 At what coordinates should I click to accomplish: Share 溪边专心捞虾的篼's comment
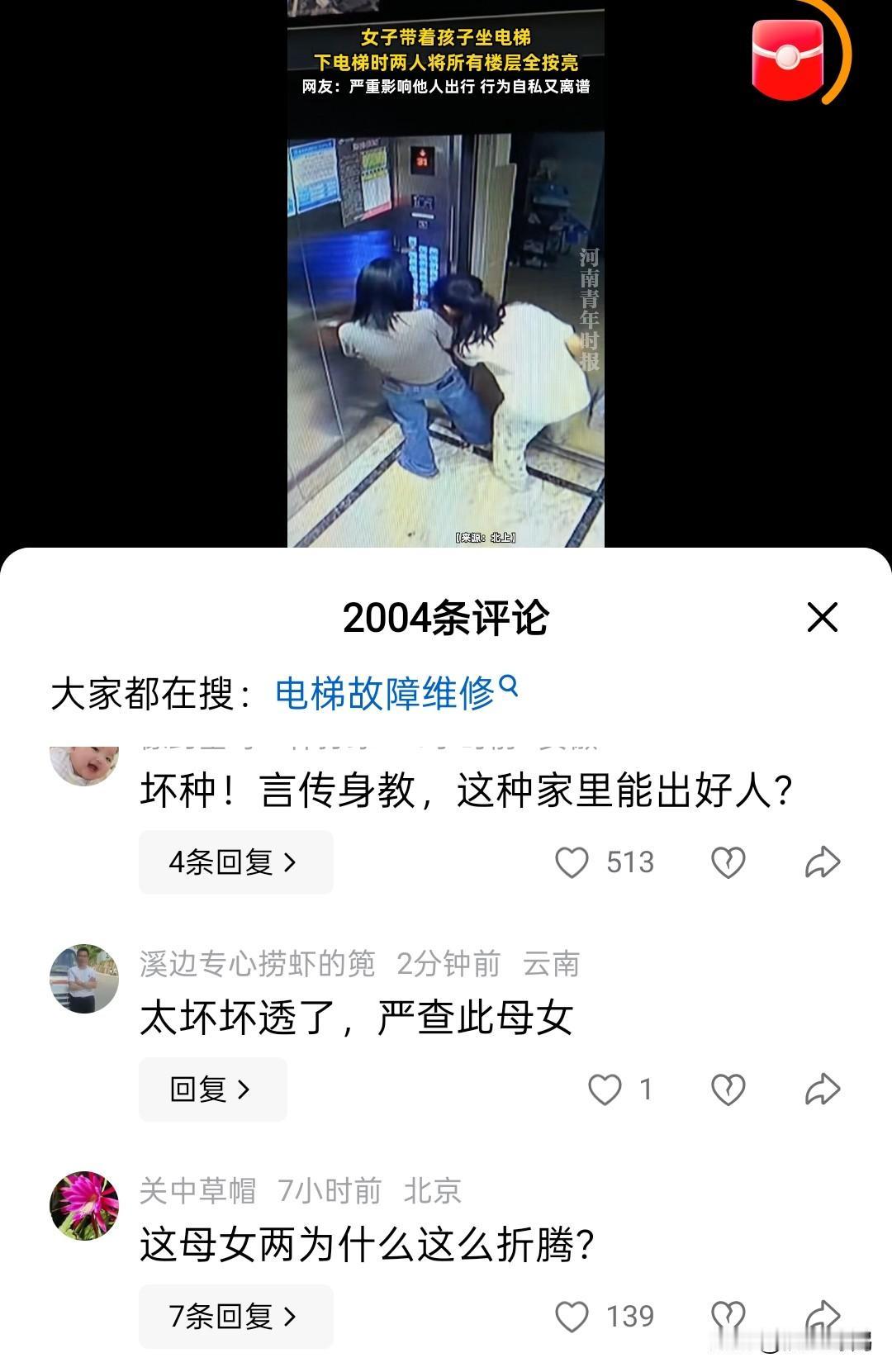[x=823, y=1090]
